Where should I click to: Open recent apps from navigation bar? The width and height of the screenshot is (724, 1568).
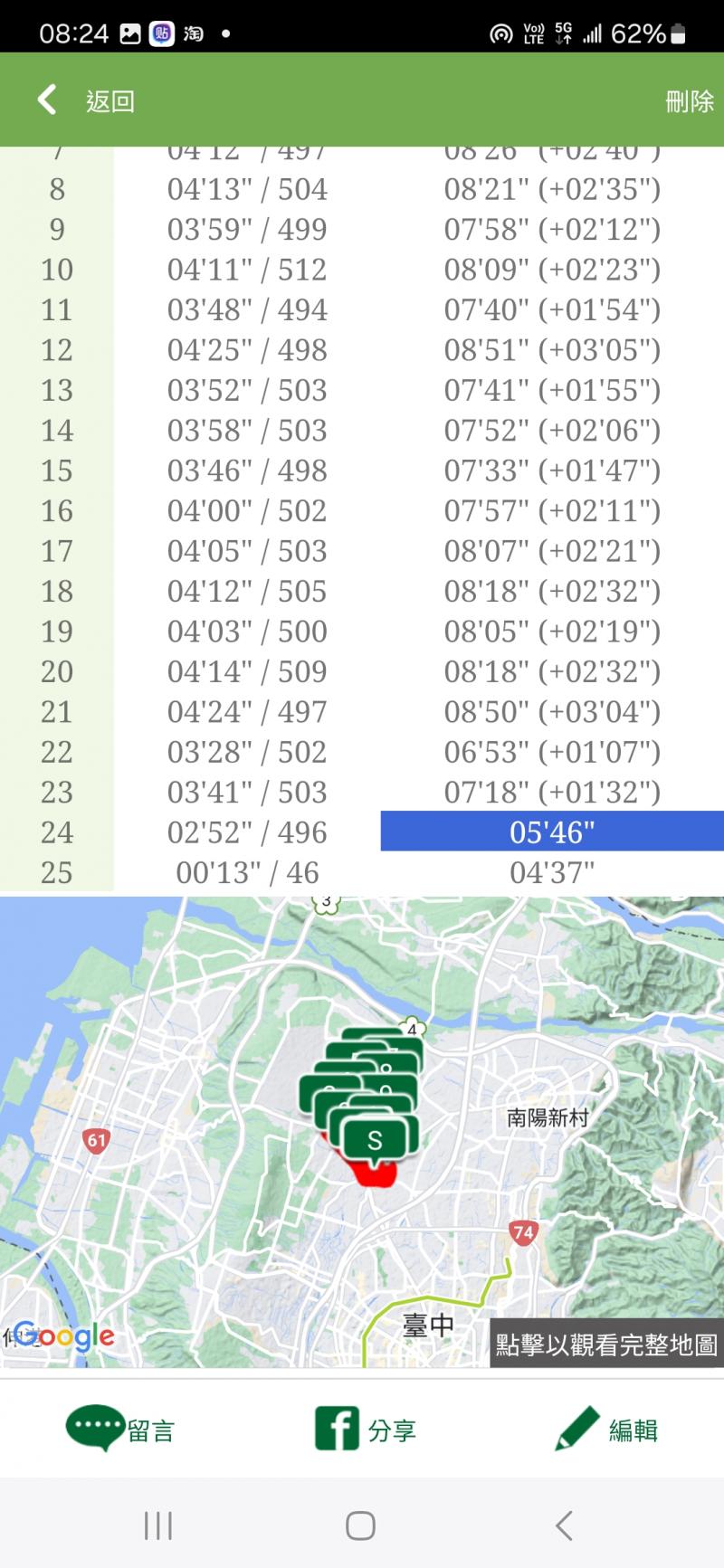point(158,1525)
